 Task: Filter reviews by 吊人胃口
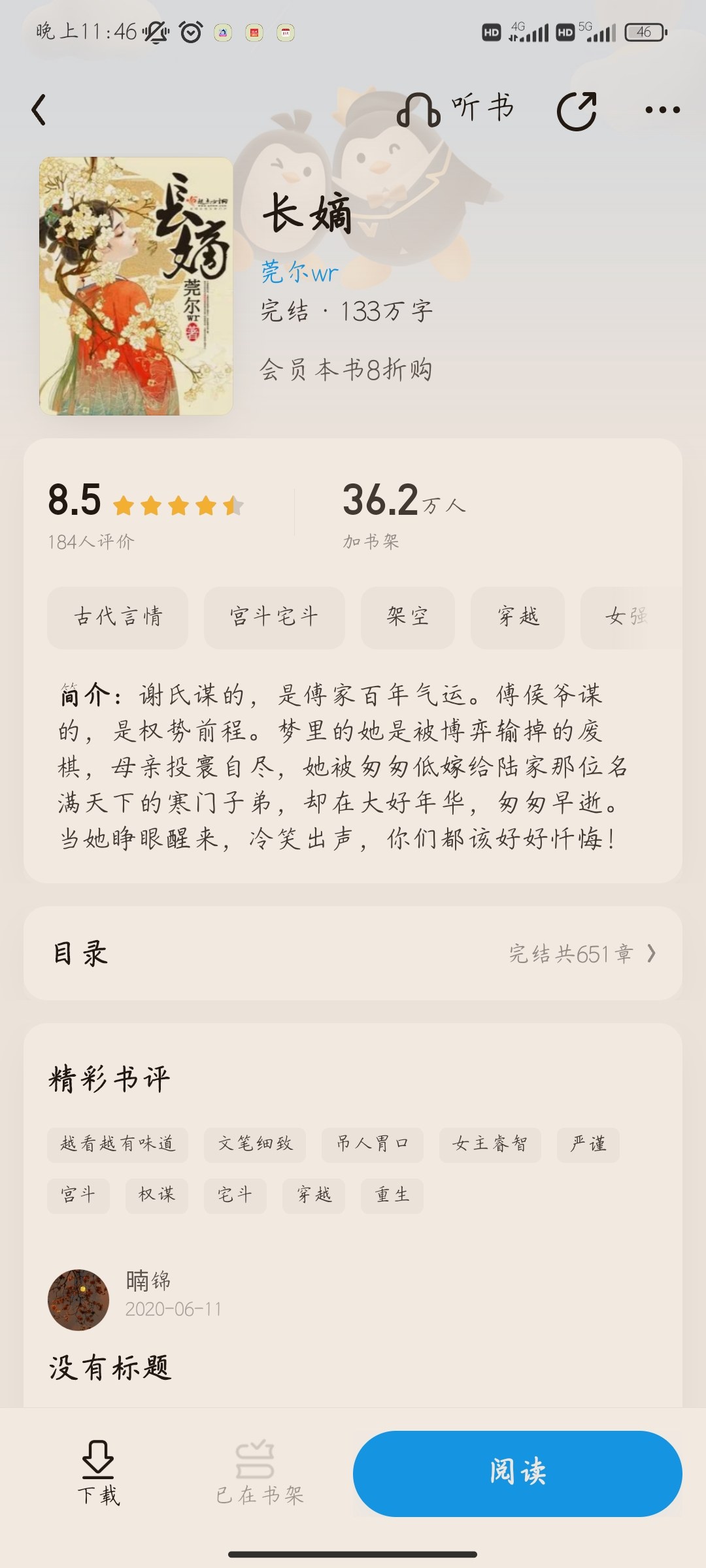point(372,1144)
